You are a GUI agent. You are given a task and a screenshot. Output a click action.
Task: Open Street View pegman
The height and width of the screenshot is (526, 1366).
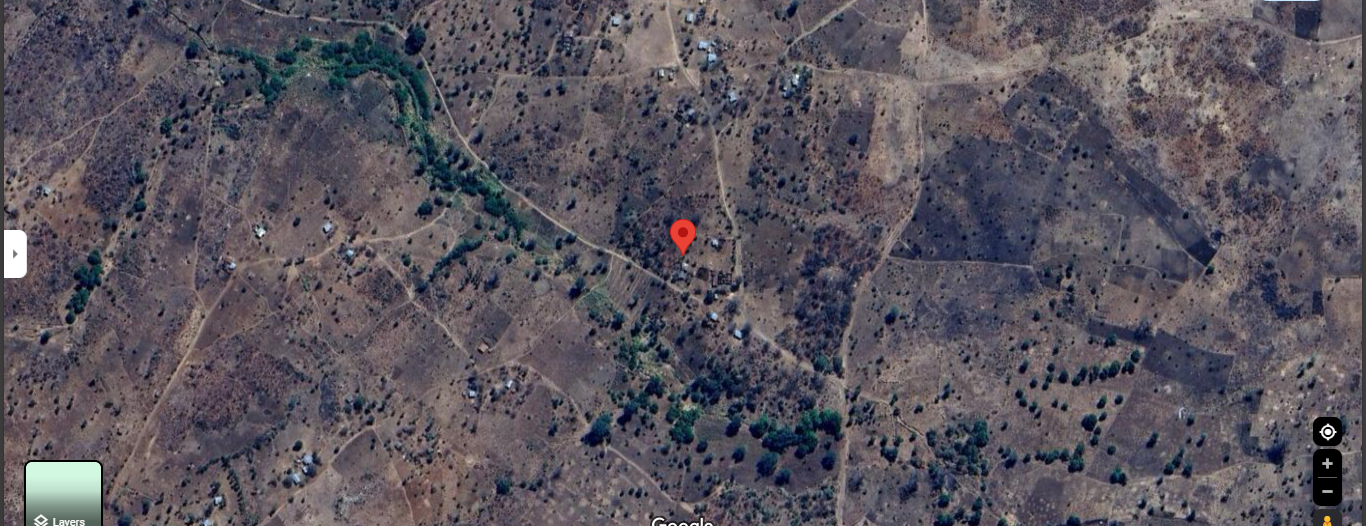[1327, 520]
